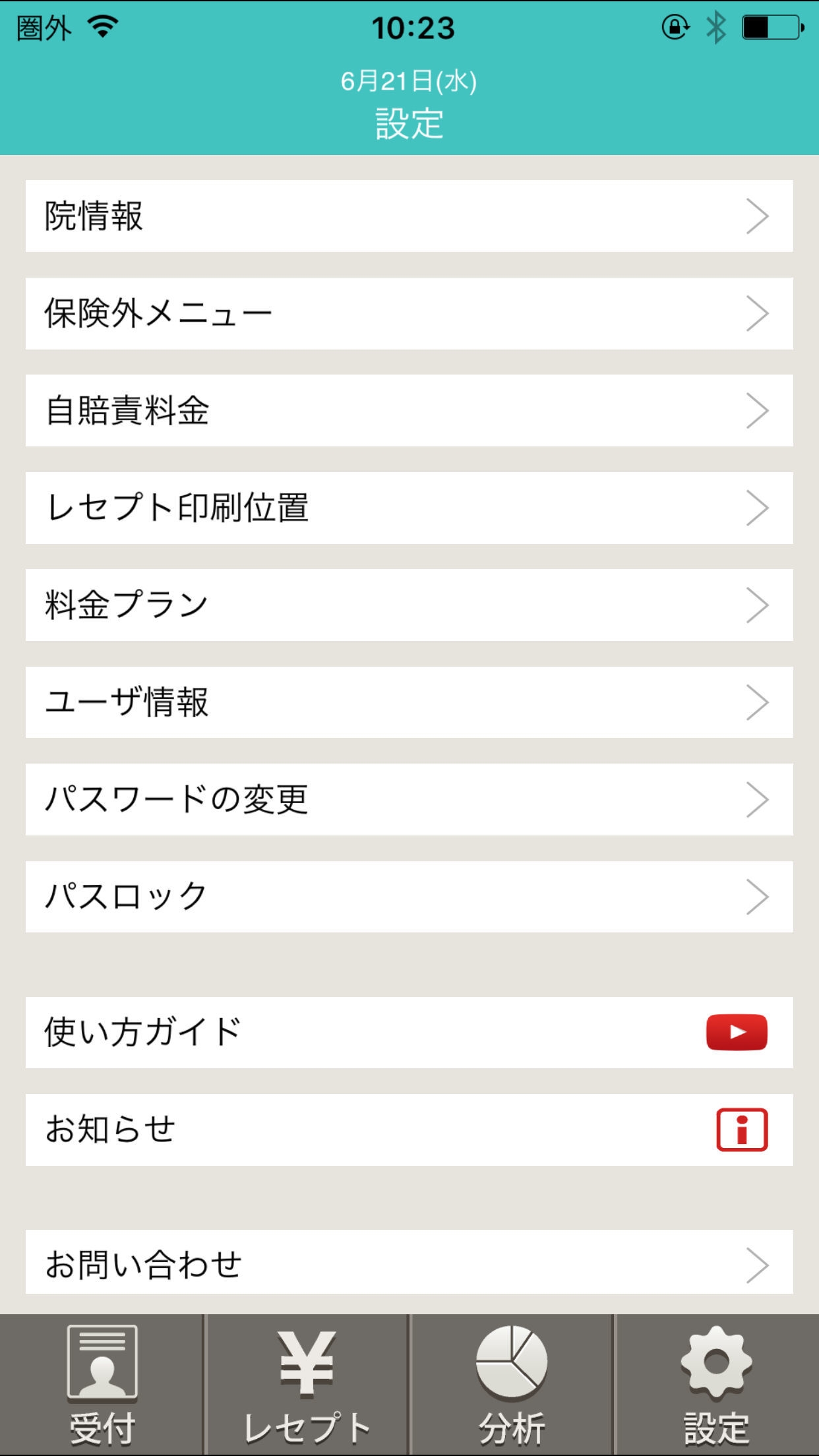Image resolution: width=819 pixels, height=1456 pixels.
Task: Open the 院情報 settings row
Action: 409,216
